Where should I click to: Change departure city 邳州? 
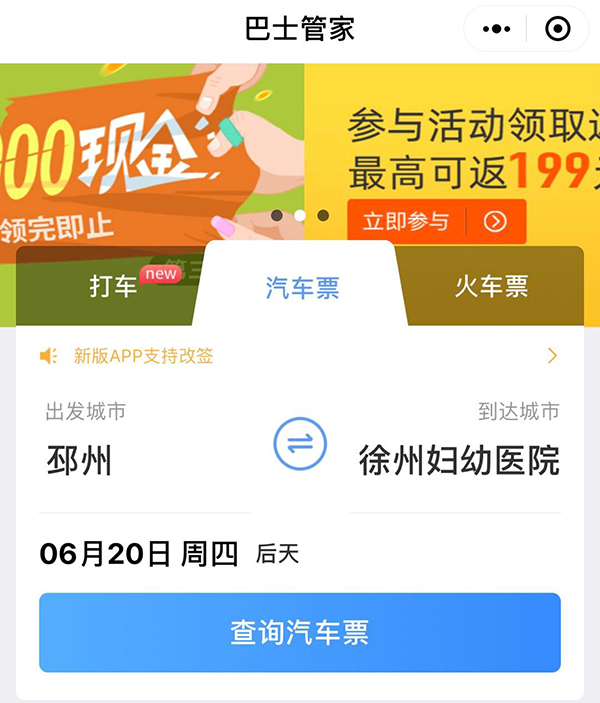coord(80,461)
